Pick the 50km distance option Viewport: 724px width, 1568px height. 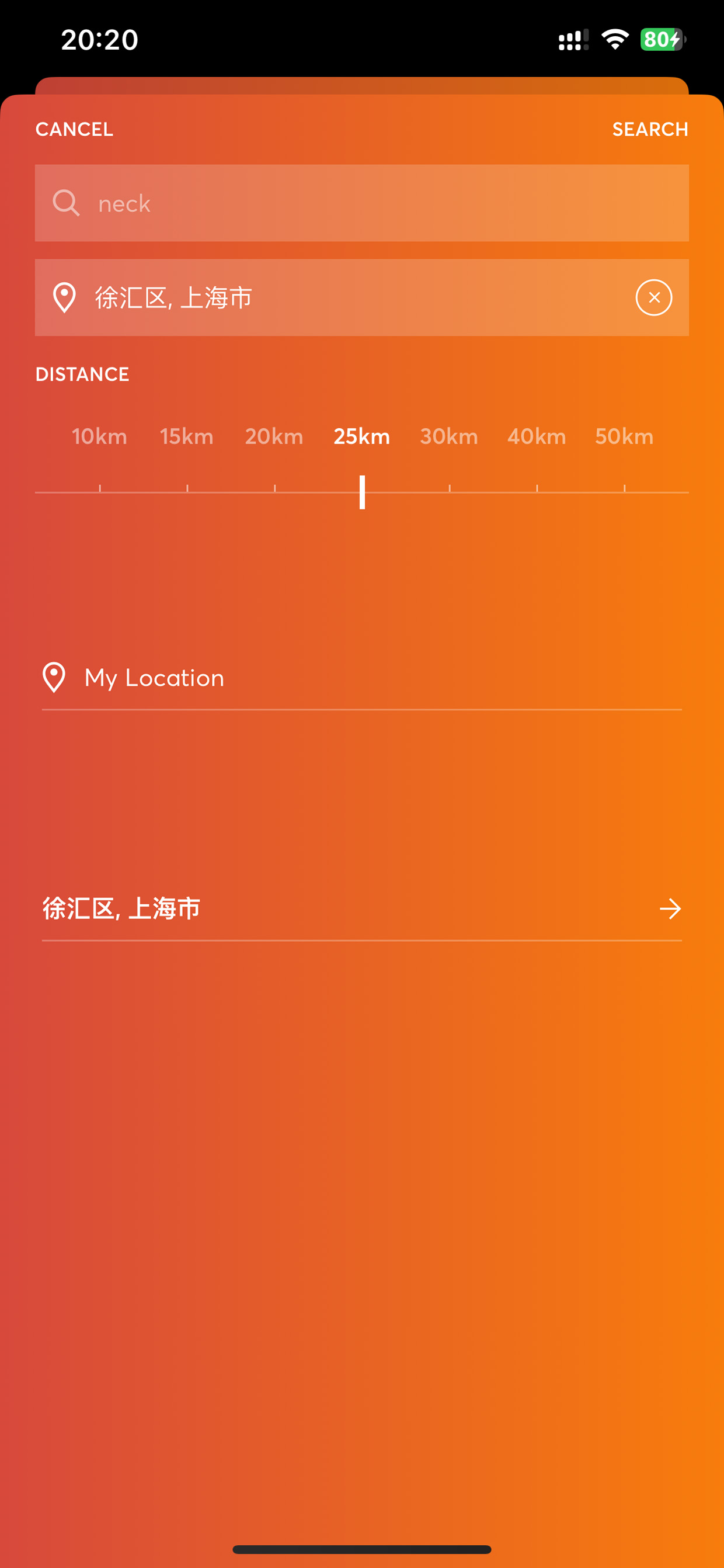[x=624, y=436]
